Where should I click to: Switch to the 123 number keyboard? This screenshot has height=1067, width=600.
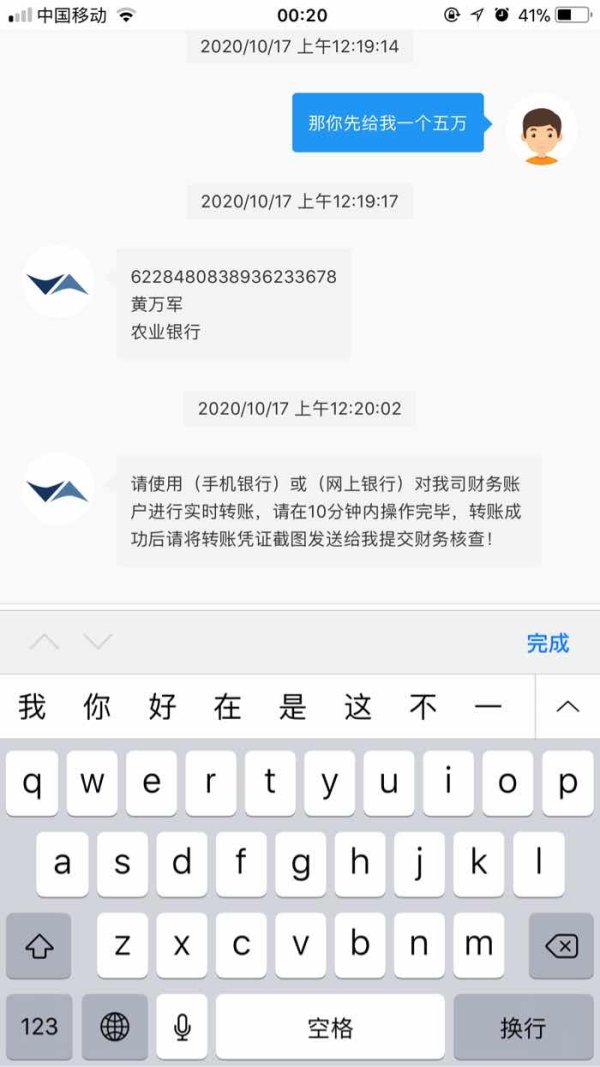(x=39, y=1026)
